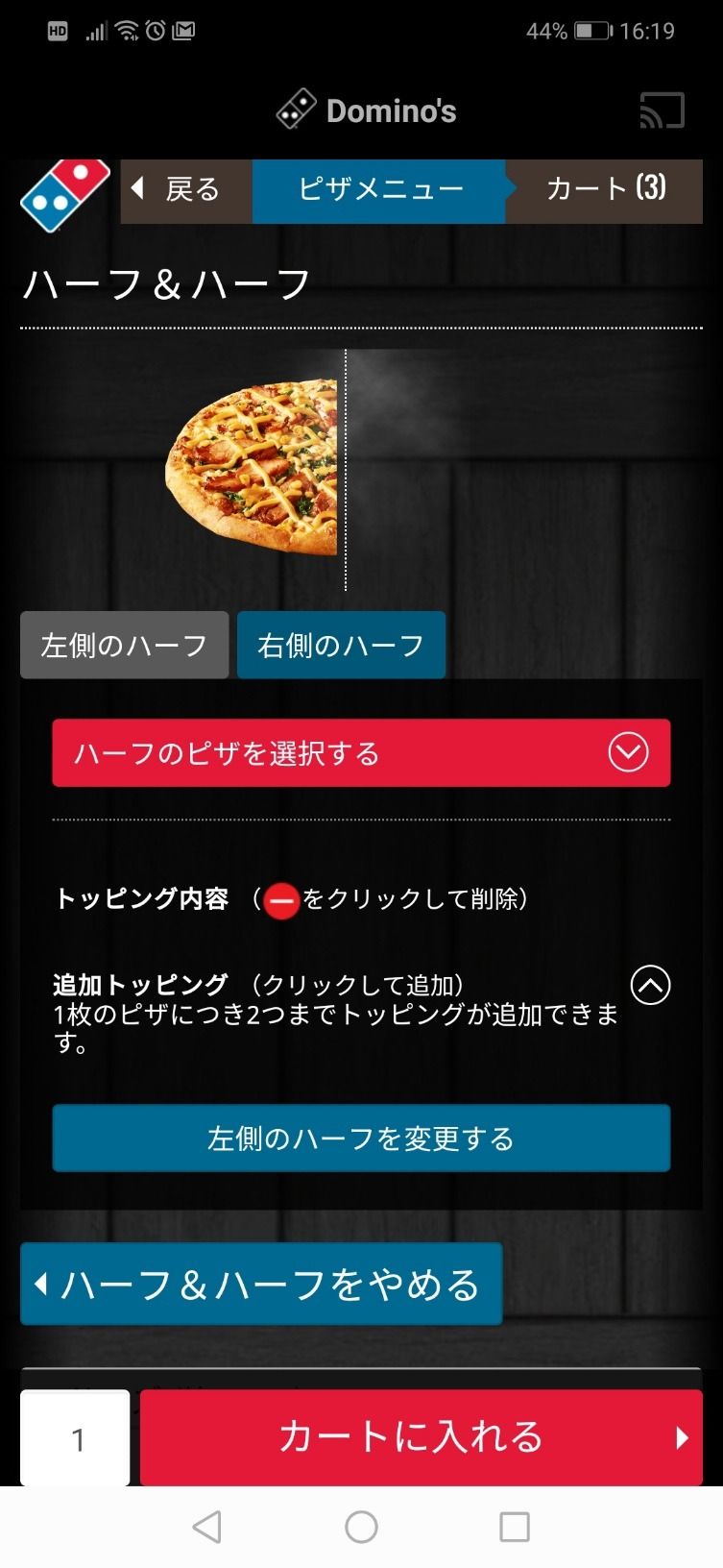Tap the system back button

(207, 1527)
